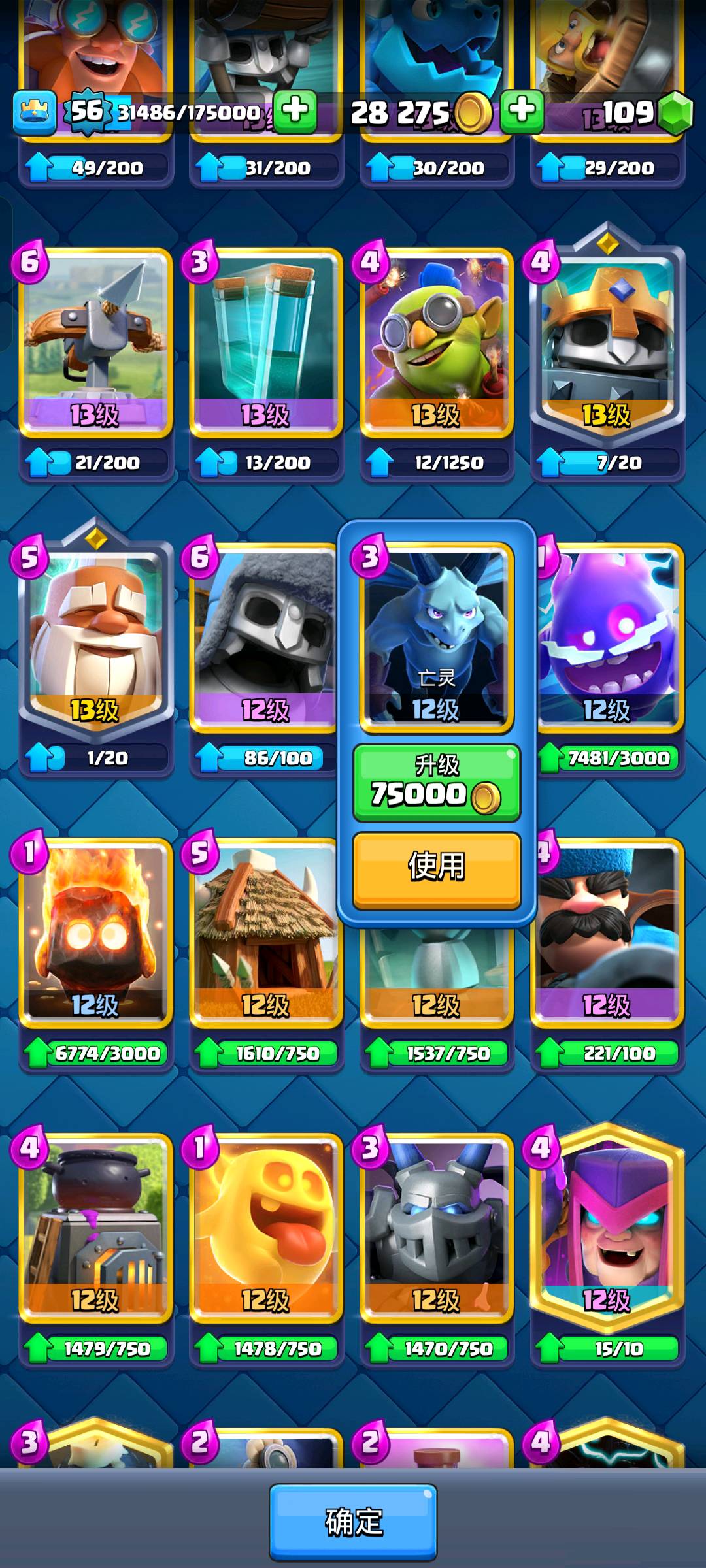Open the king level crown icon
This screenshot has width=706, height=1568.
tap(34, 112)
